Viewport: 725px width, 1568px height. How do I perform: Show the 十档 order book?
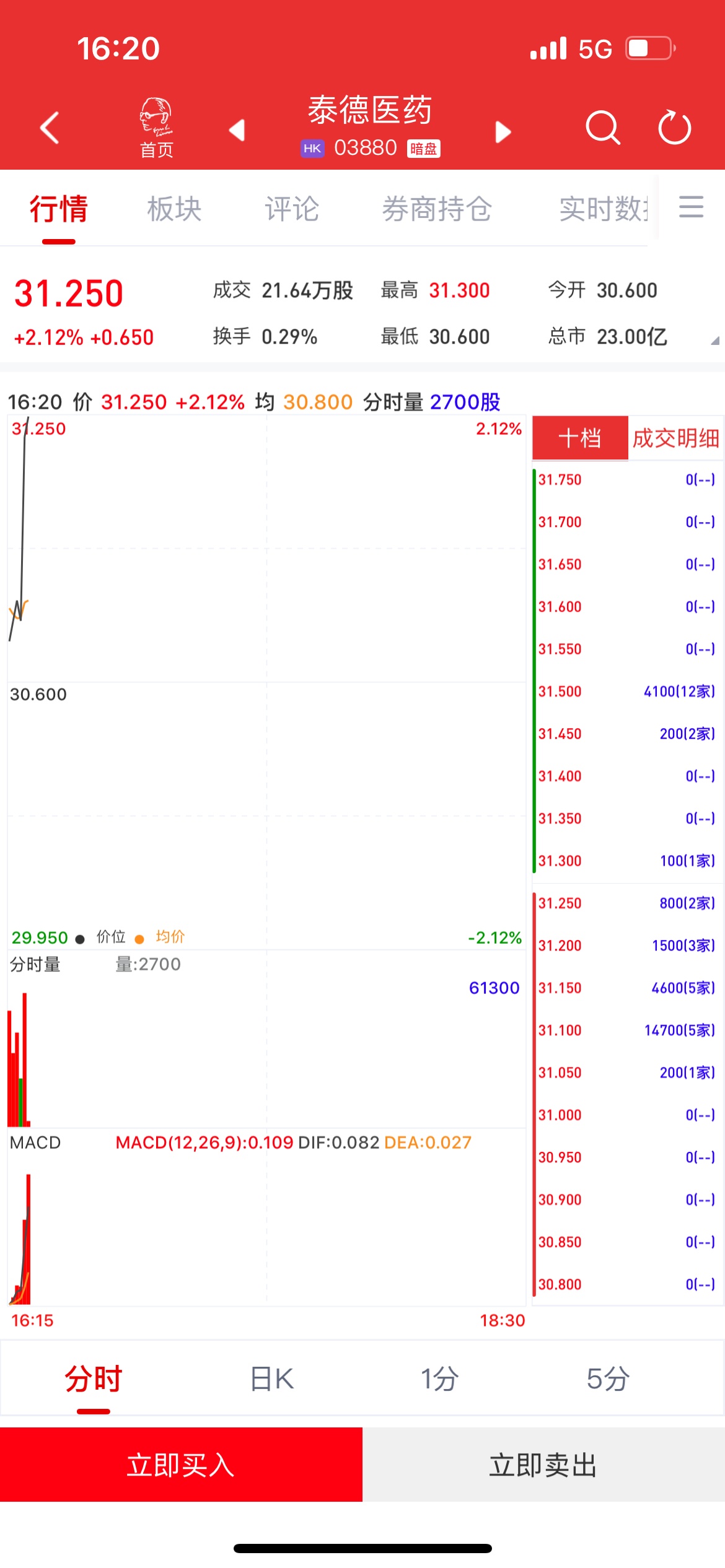tap(580, 438)
